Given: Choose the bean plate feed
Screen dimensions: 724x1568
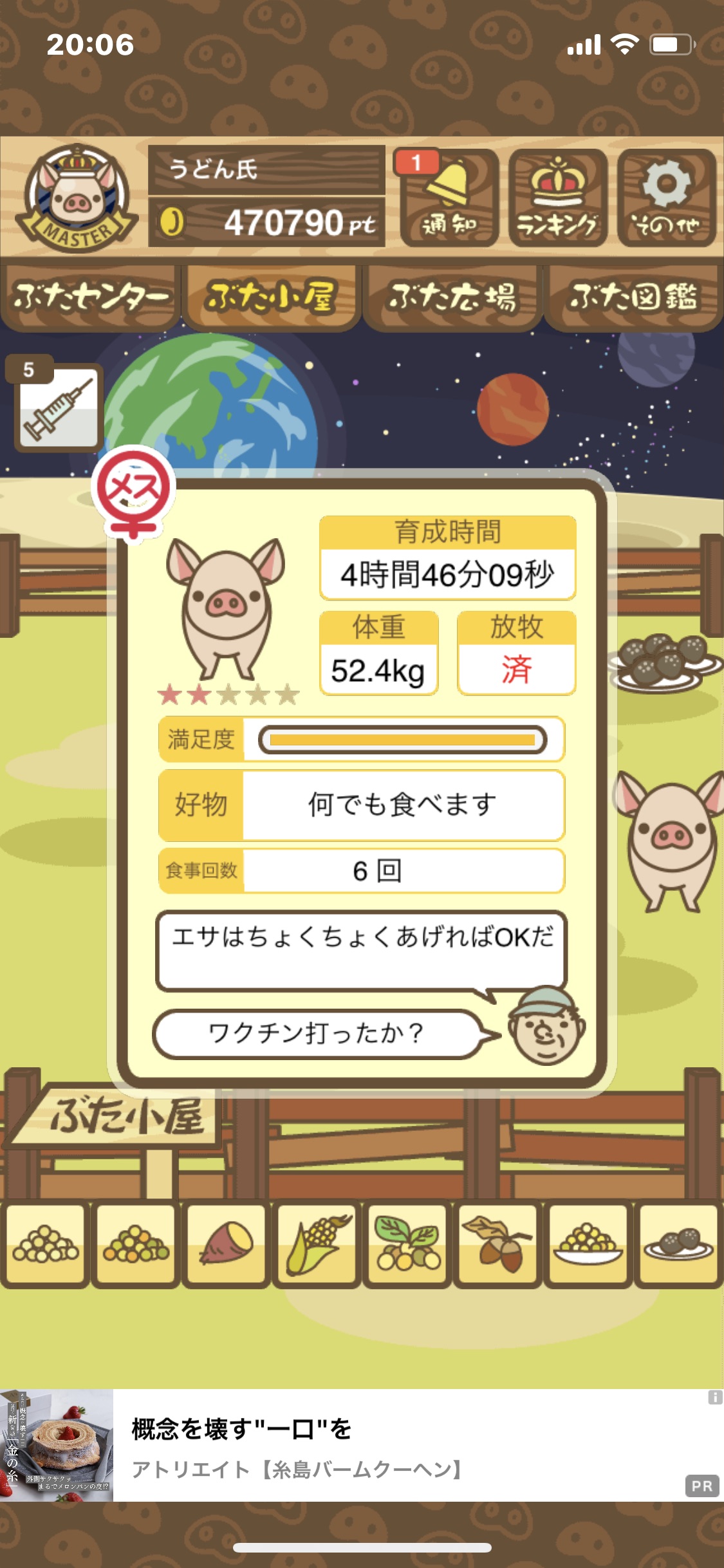Looking at the screenshot, I should click(588, 1244).
